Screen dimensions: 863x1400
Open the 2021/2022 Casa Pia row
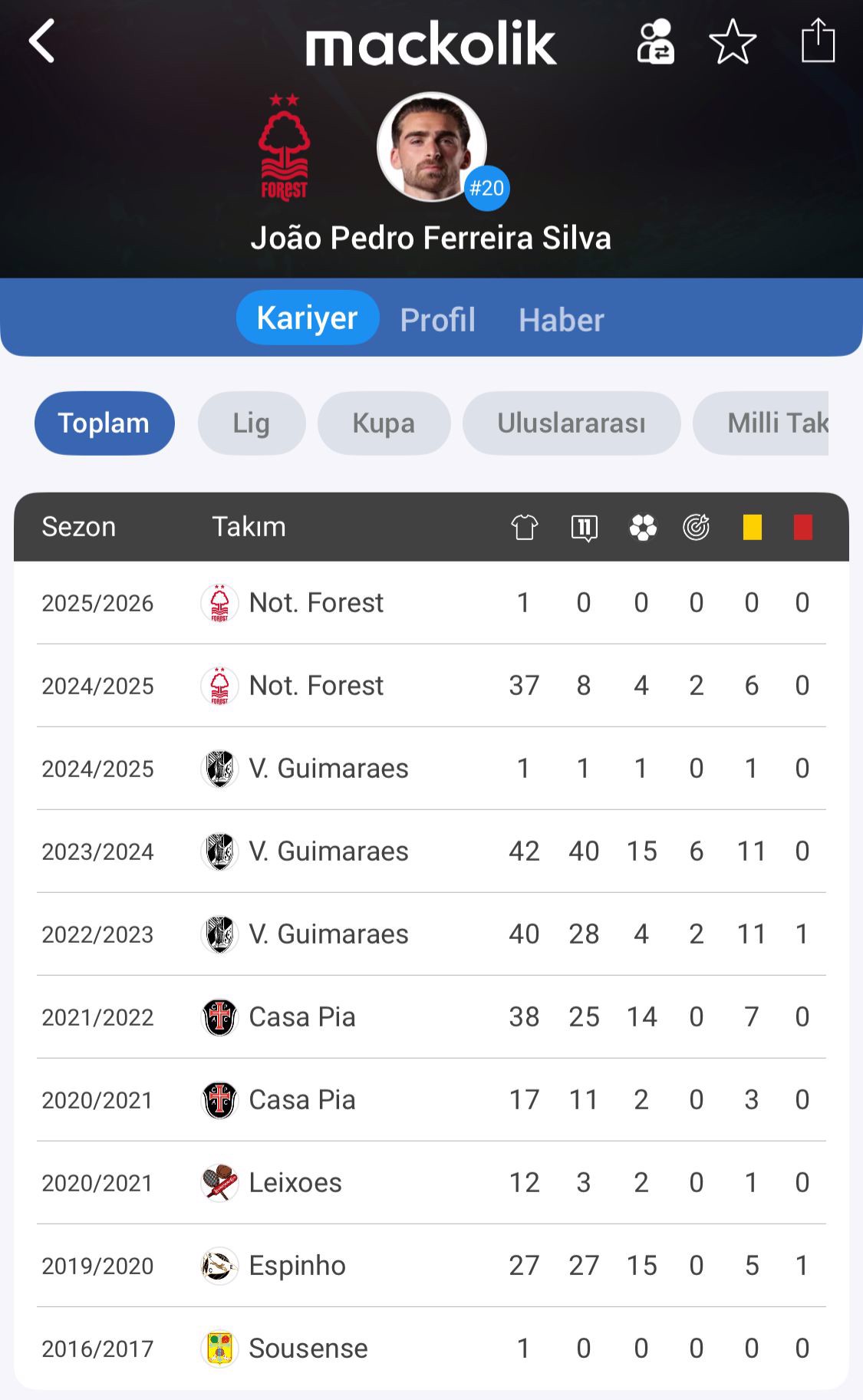tap(431, 1017)
